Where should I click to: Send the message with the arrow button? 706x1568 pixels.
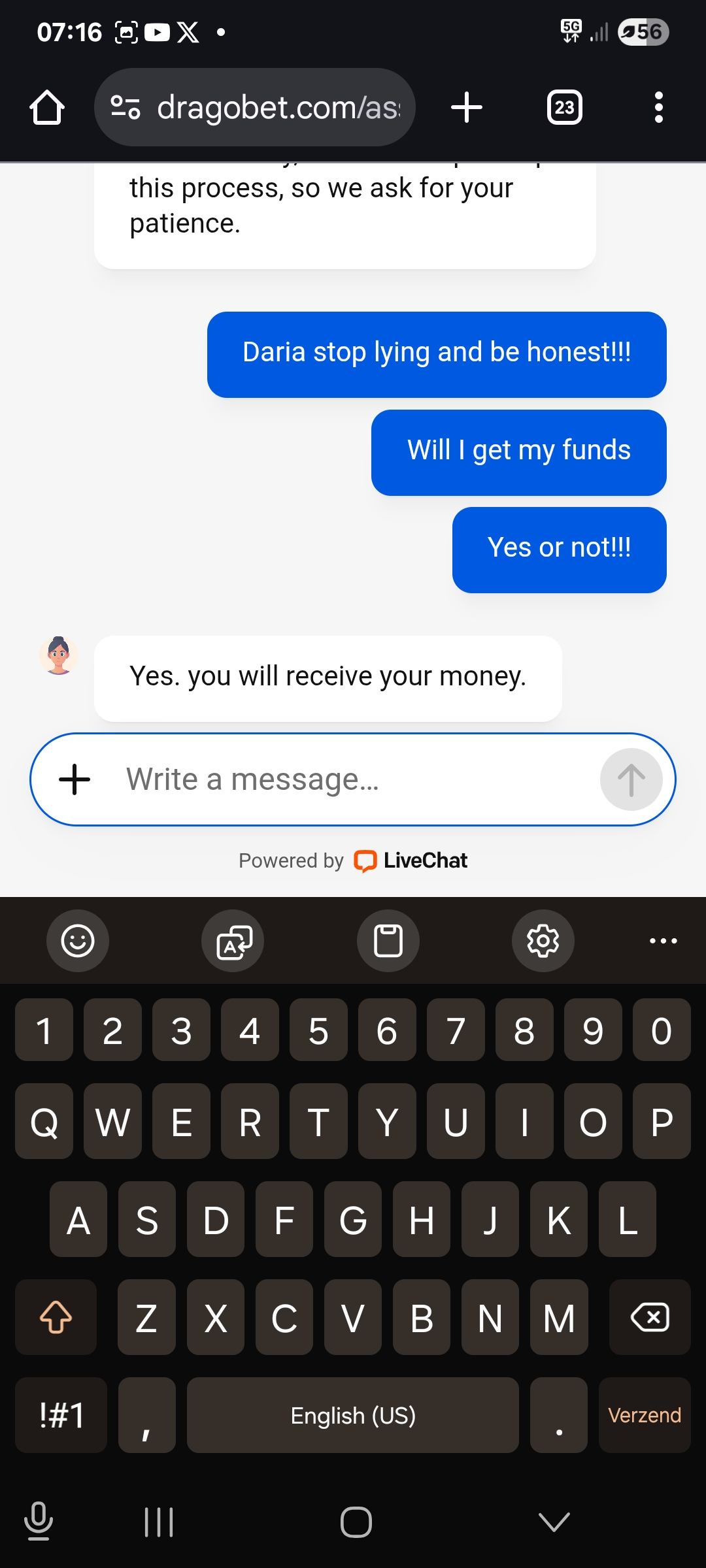631,779
